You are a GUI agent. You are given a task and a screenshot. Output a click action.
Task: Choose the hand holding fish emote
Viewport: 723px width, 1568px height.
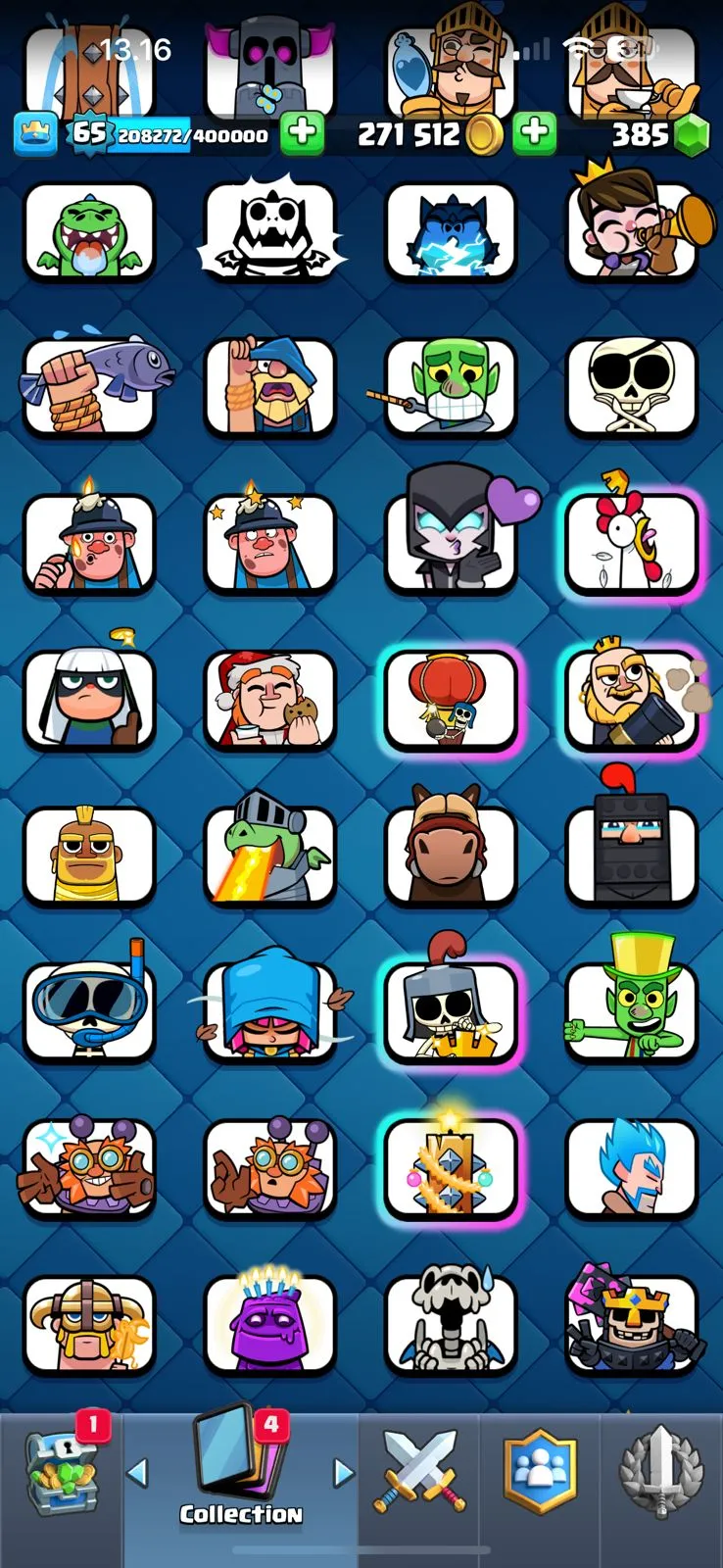pos(89,387)
